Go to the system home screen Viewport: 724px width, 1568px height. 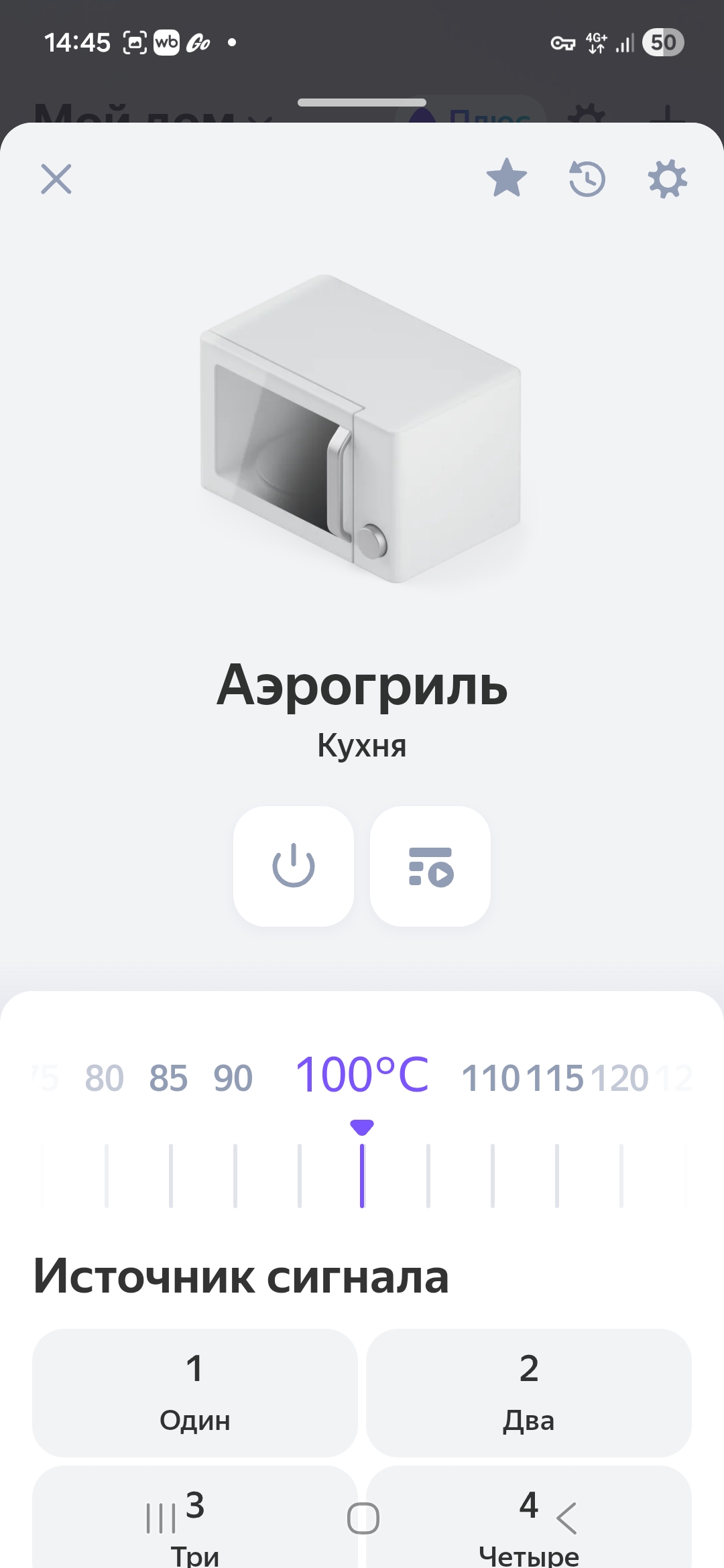point(363,1518)
